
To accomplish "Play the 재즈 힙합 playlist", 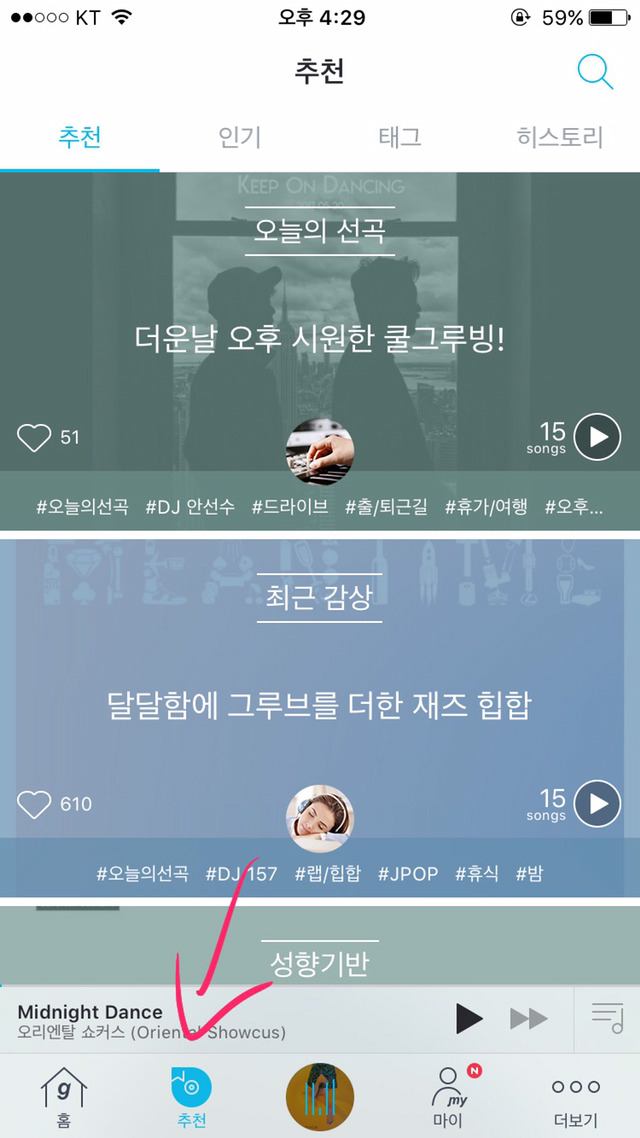I will coord(598,804).
